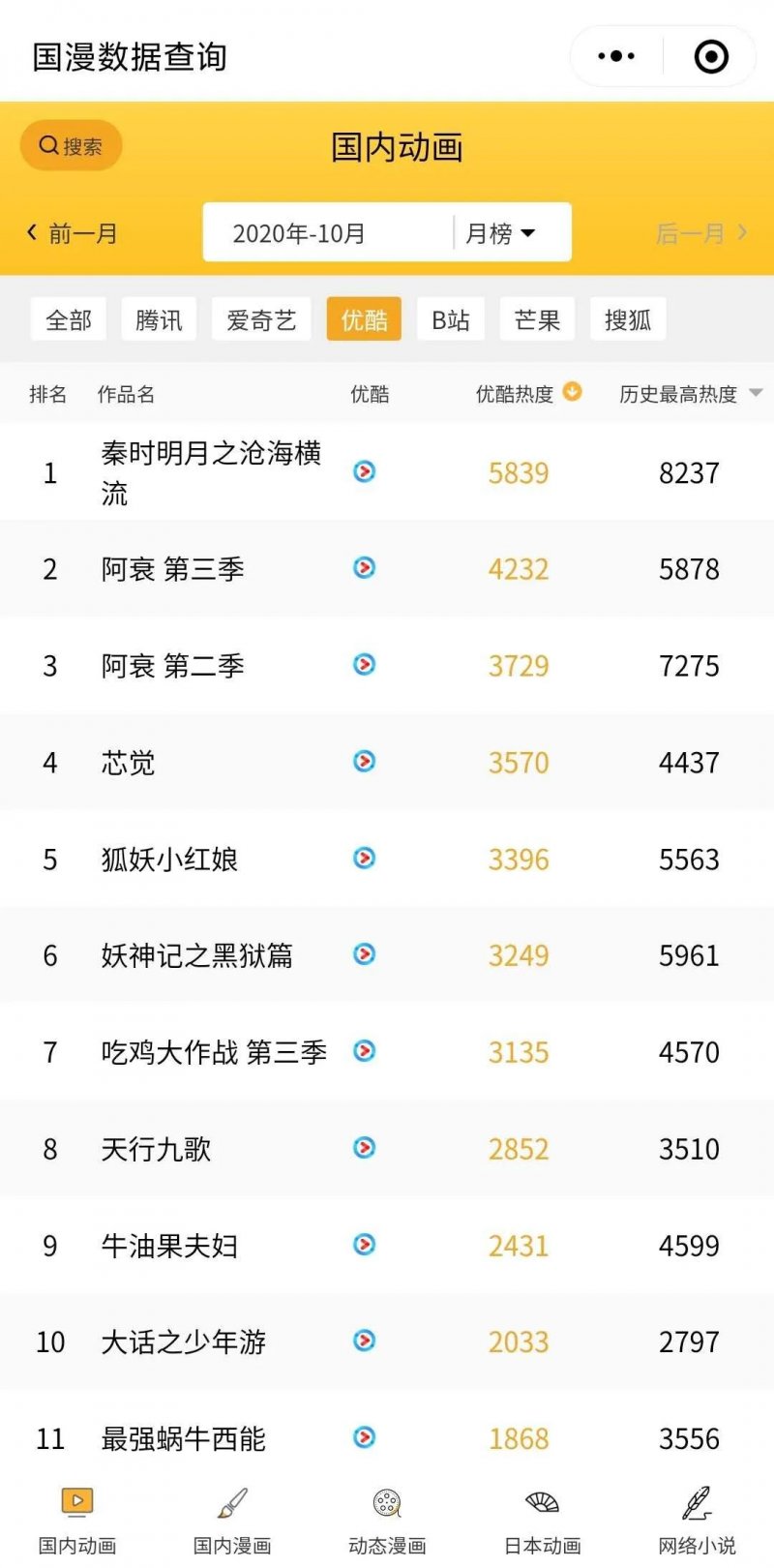
Task: Open the Youku link for 阿衰 第三季
Action: click(364, 568)
